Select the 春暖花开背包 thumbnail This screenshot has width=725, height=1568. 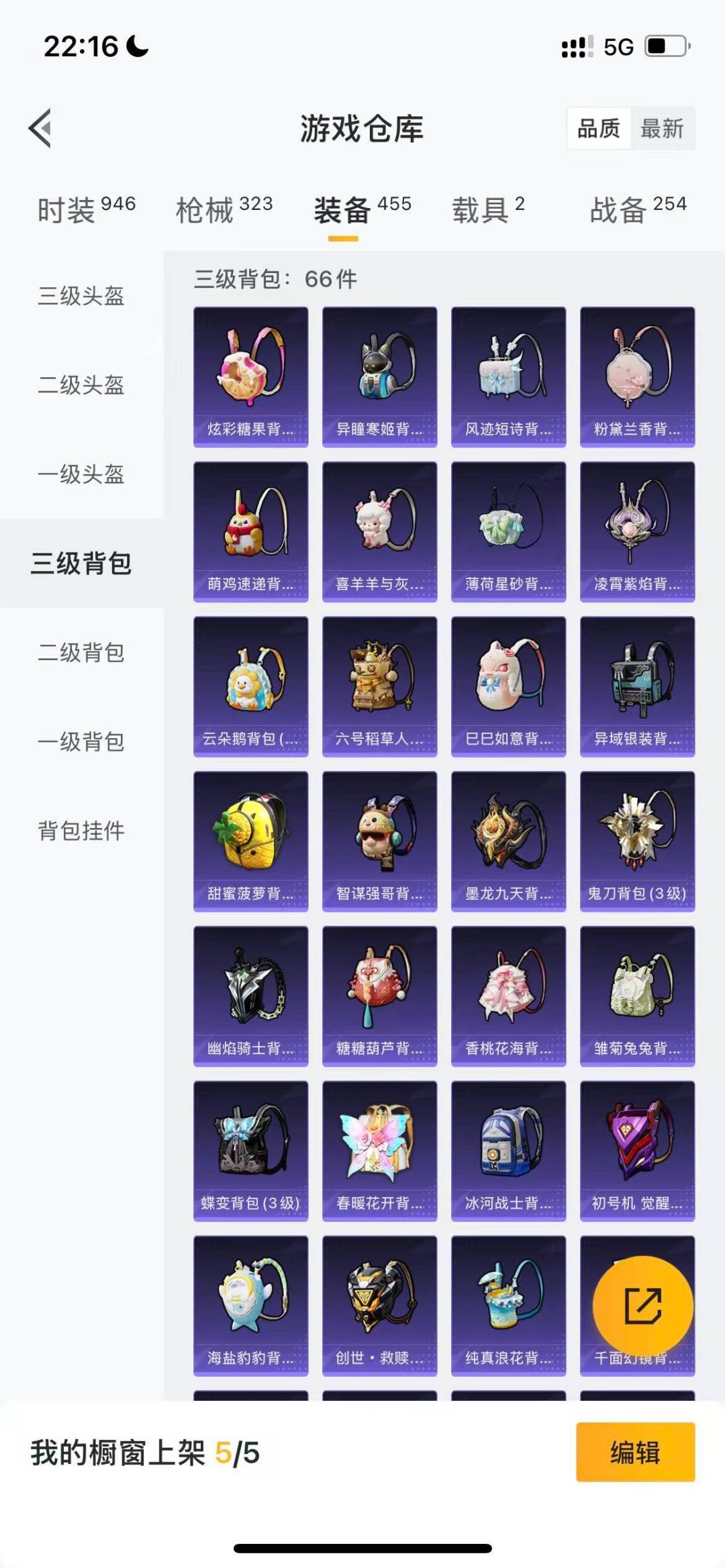coord(379,1151)
